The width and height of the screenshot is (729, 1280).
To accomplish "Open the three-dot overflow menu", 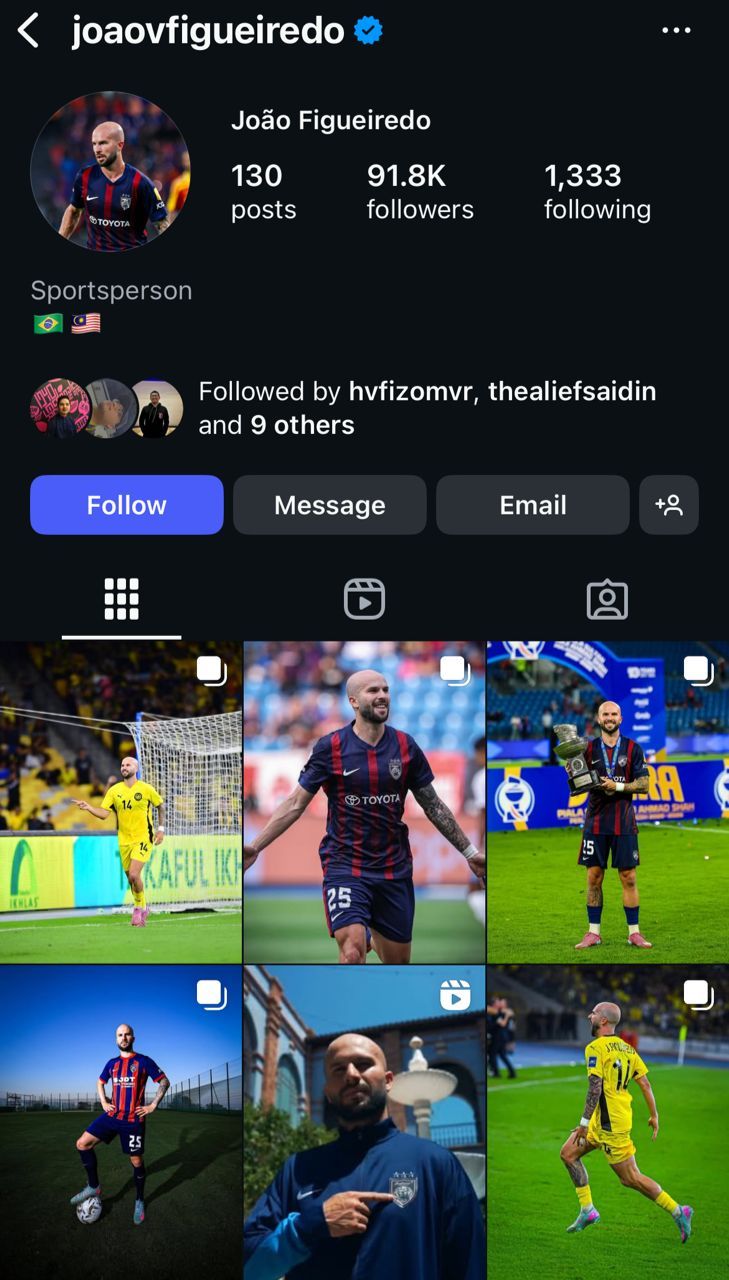I will click(x=676, y=31).
